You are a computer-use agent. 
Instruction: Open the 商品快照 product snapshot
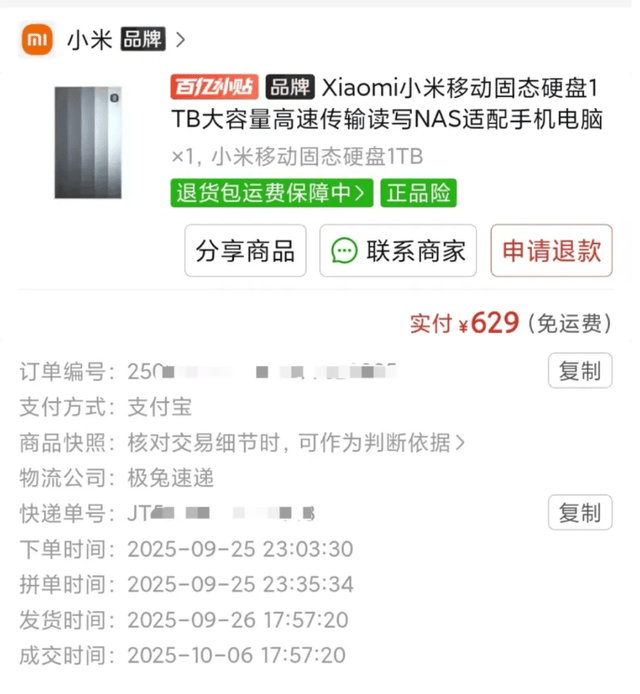point(296,443)
